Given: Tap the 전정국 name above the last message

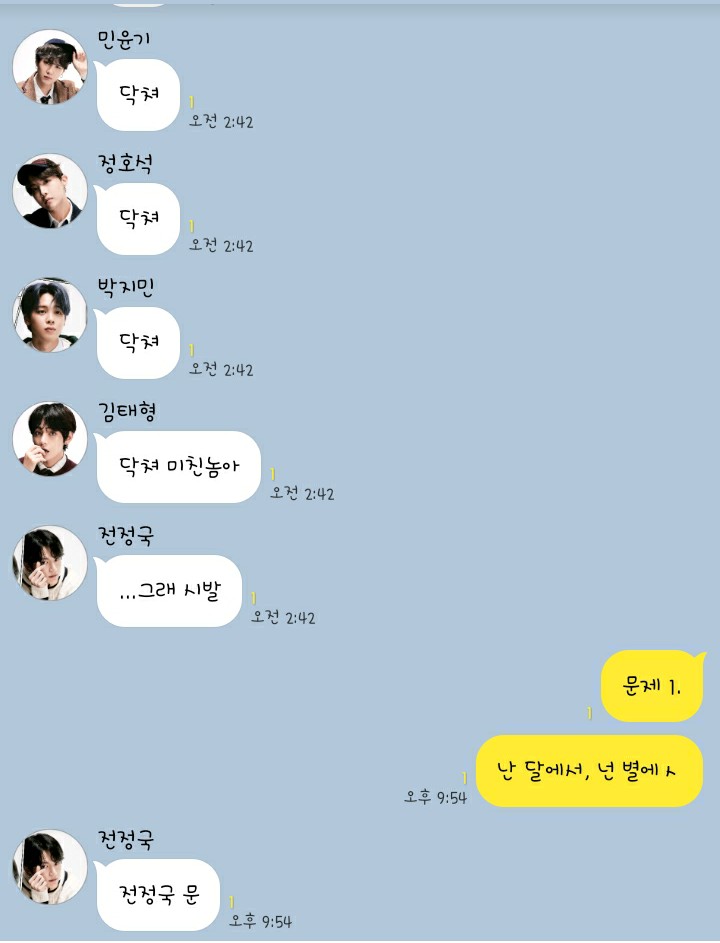Looking at the screenshot, I should tap(130, 840).
